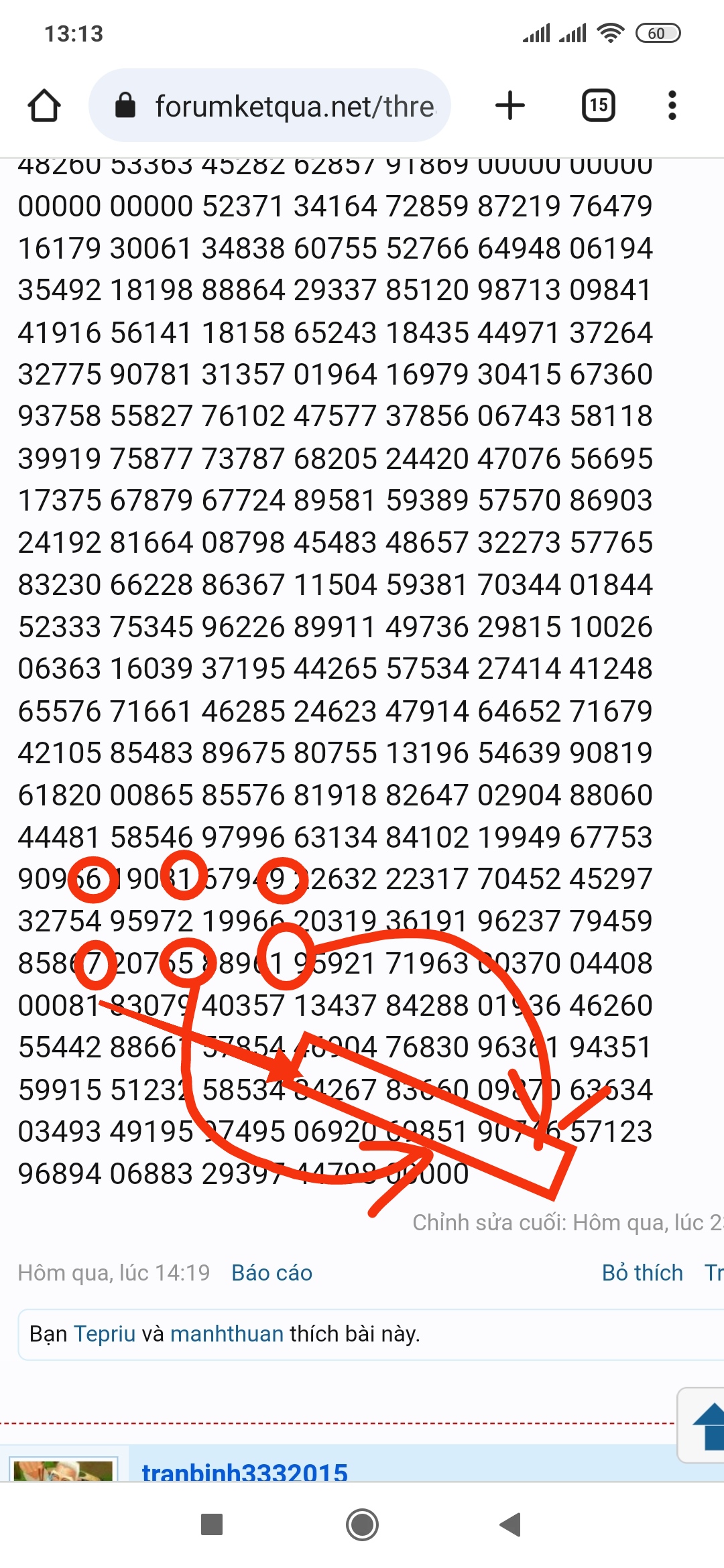Go to browser home page
724x1568 pixels.
[44, 106]
